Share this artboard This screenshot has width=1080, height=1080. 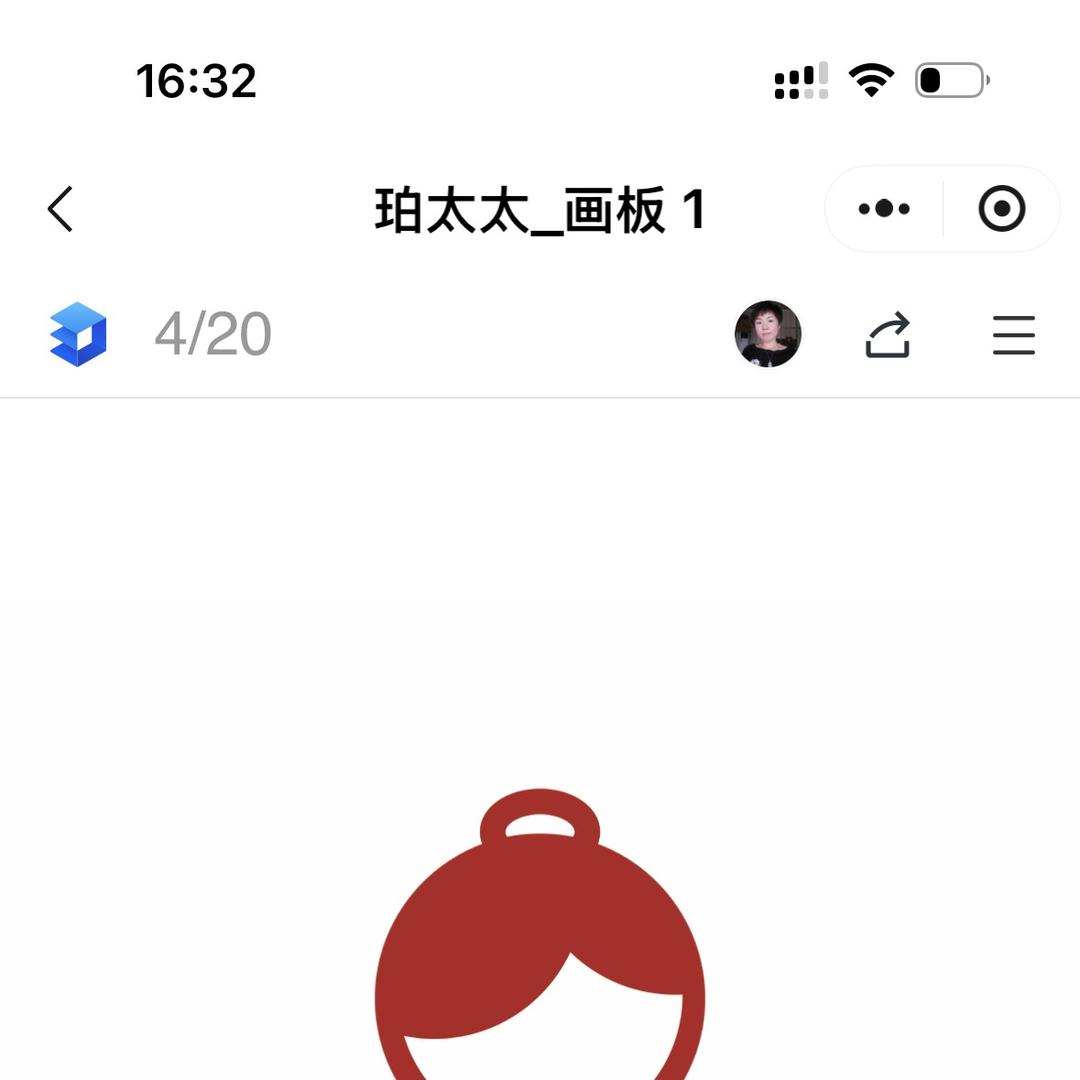(x=888, y=335)
